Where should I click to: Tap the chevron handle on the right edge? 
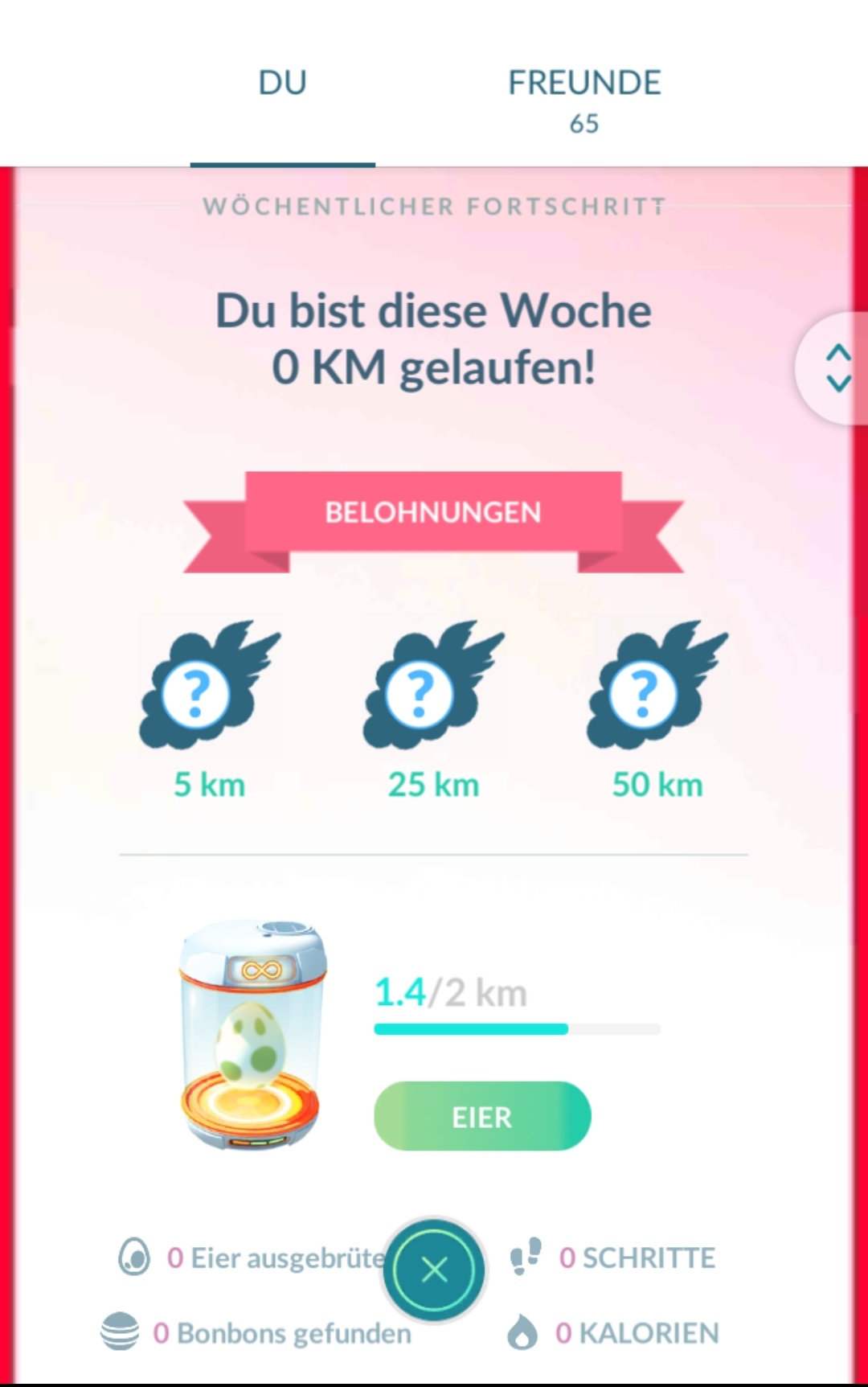pyautogui.click(x=835, y=368)
